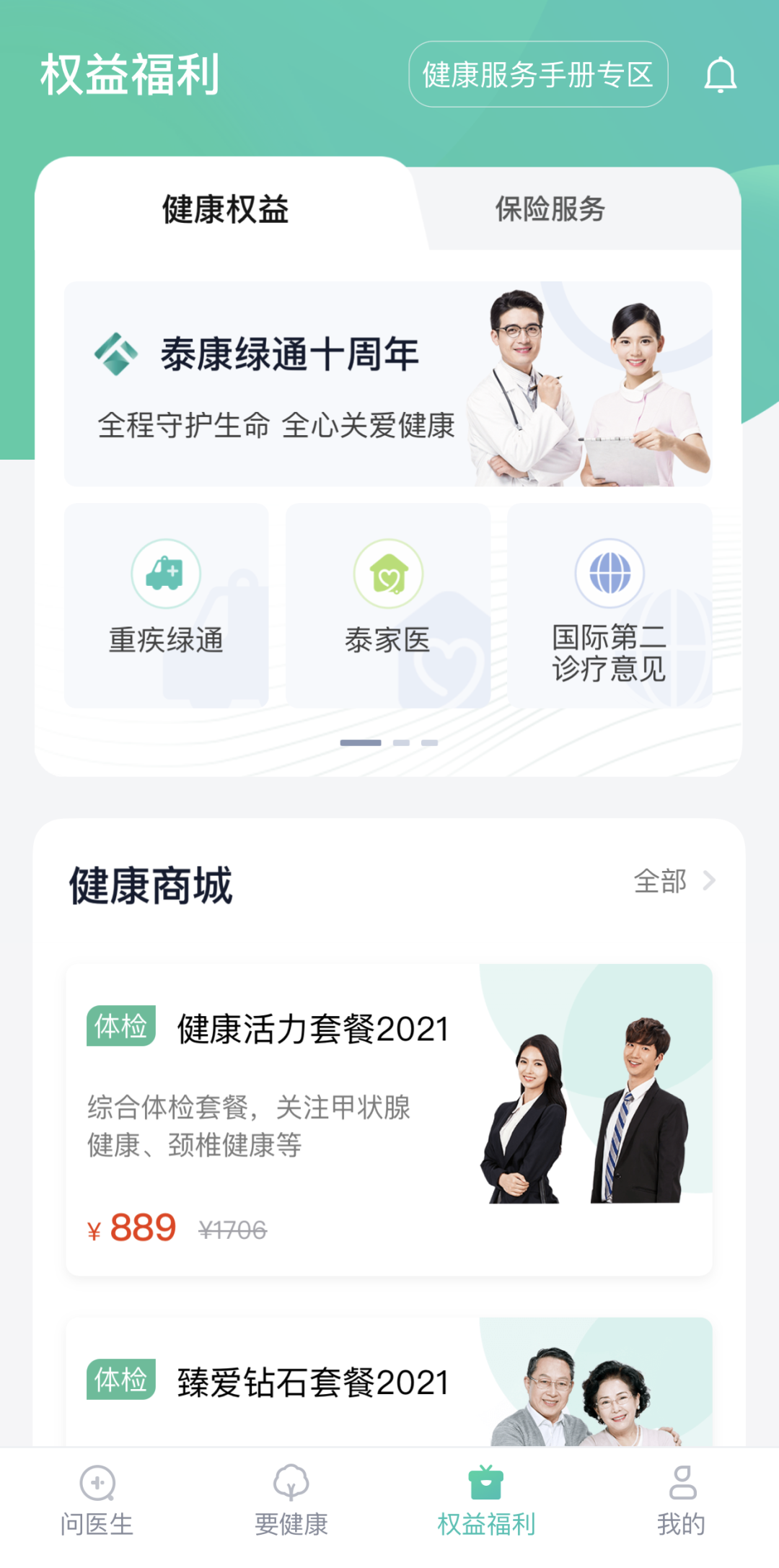Open 国际第二诊疗意见 service
The width and height of the screenshot is (779, 1568).
coord(609,605)
